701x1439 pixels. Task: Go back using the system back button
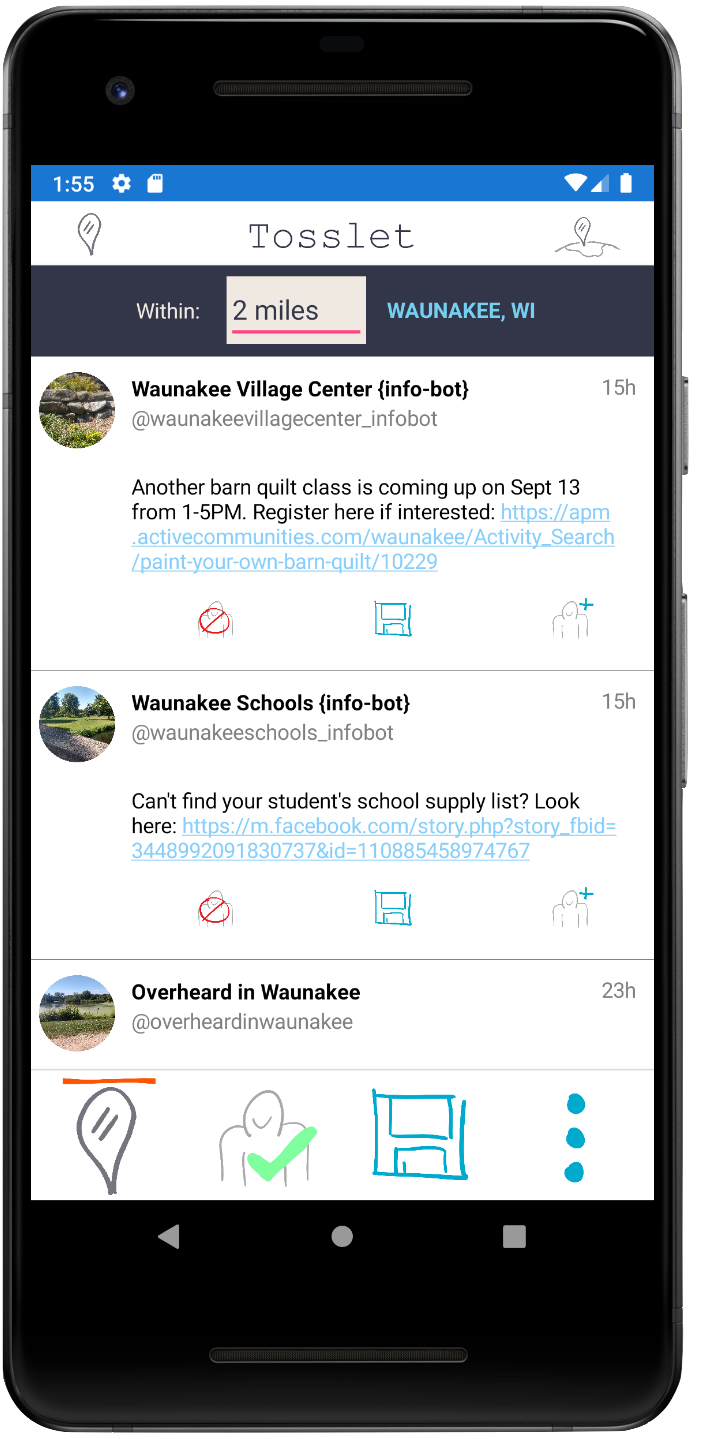pyautogui.click(x=169, y=1237)
